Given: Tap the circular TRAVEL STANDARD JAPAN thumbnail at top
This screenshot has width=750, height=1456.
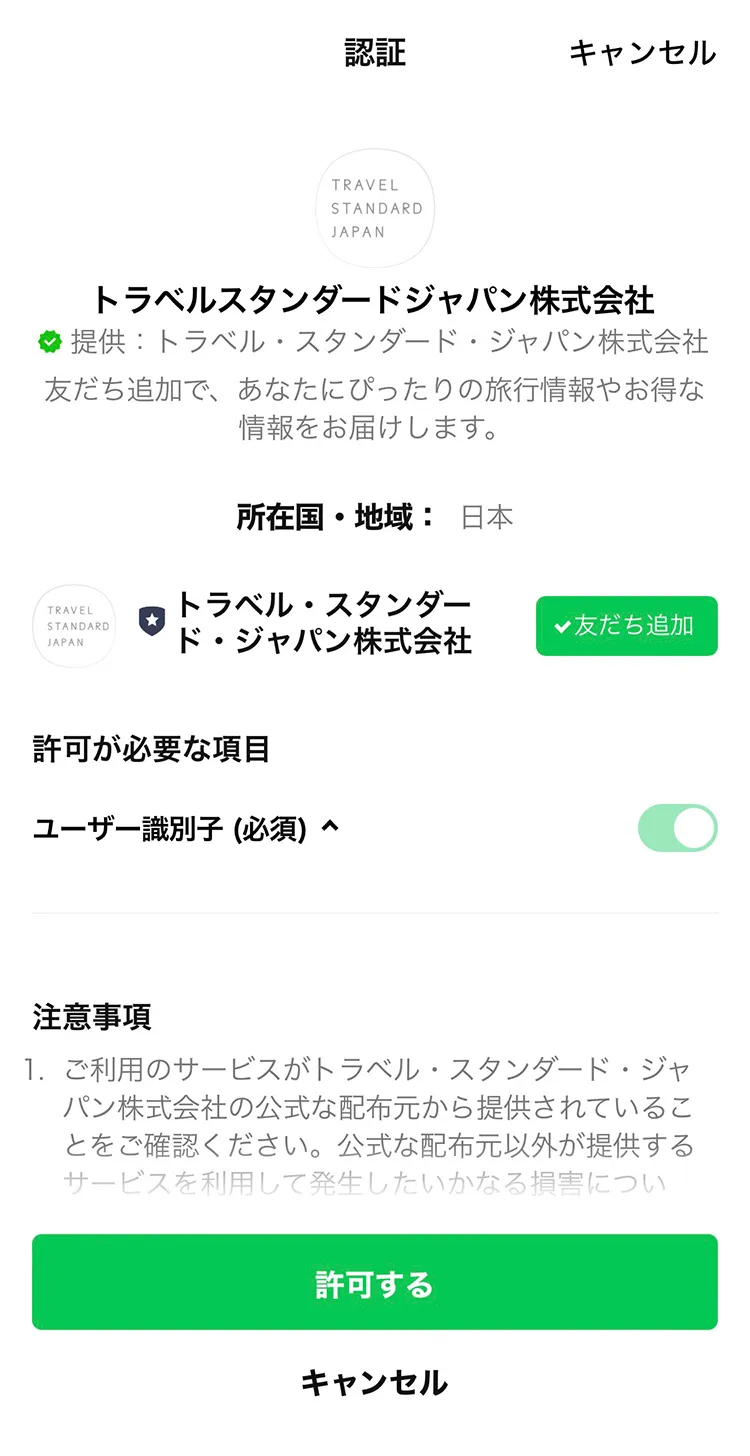Looking at the screenshot, I should click(x=375, y=207).
